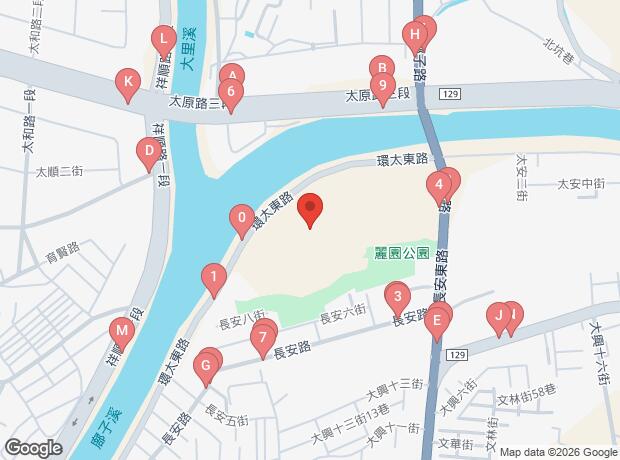The width and height of the screenshot is (620, 460).
Task: Tap the map pin labeled H
Action: [414, 37]
